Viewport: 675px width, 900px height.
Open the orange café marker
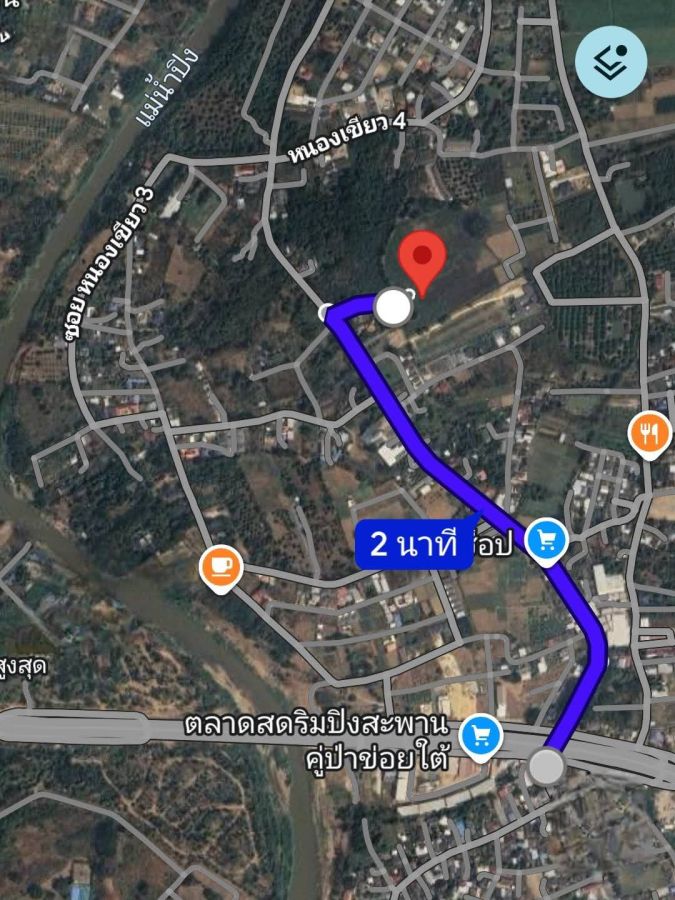(221, 567)
